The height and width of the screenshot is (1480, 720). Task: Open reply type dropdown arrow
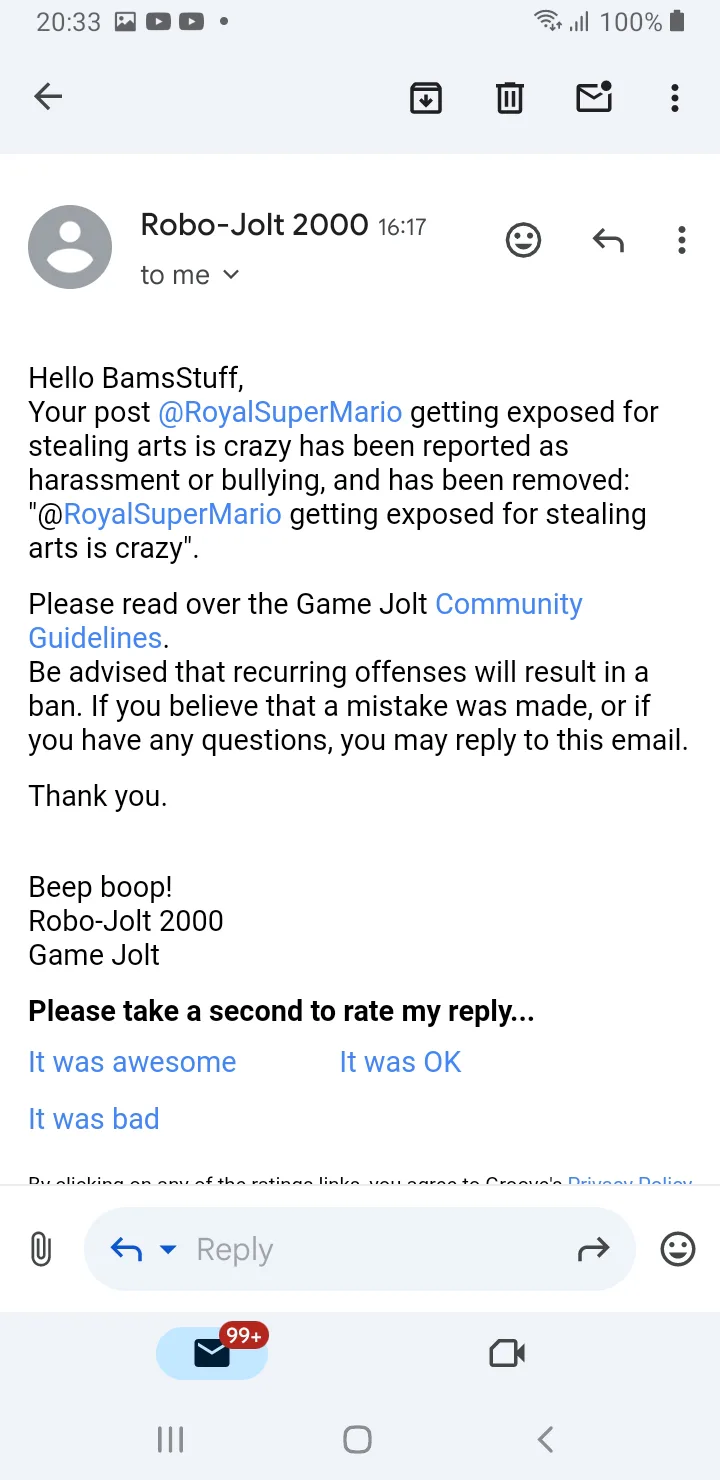168,1249
